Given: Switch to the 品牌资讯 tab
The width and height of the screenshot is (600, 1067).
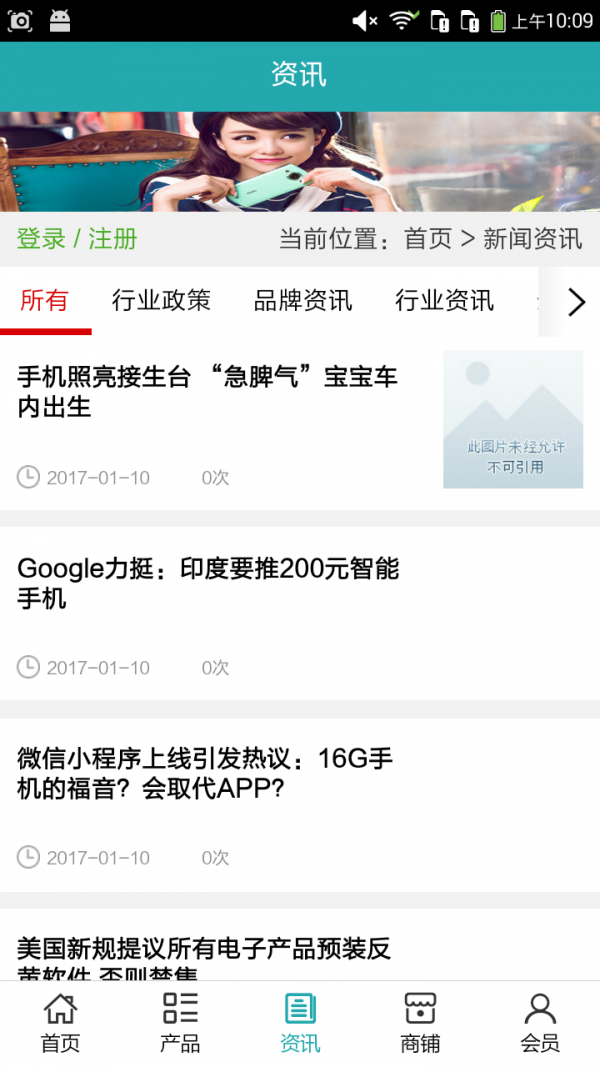Looking at the screenshot, I should point(303,300).
